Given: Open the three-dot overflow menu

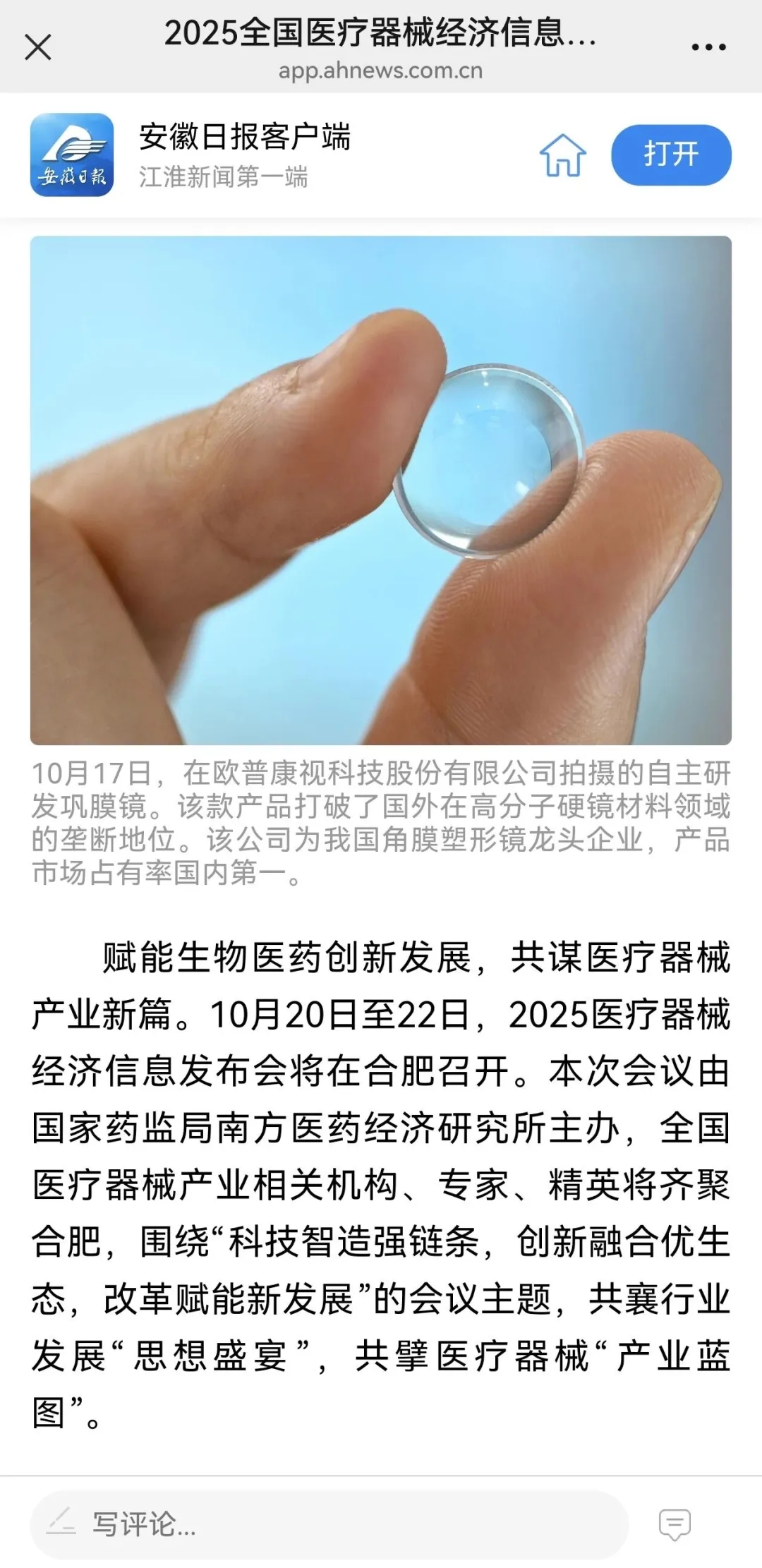Looking at the screenshot, I should point(708,47).
